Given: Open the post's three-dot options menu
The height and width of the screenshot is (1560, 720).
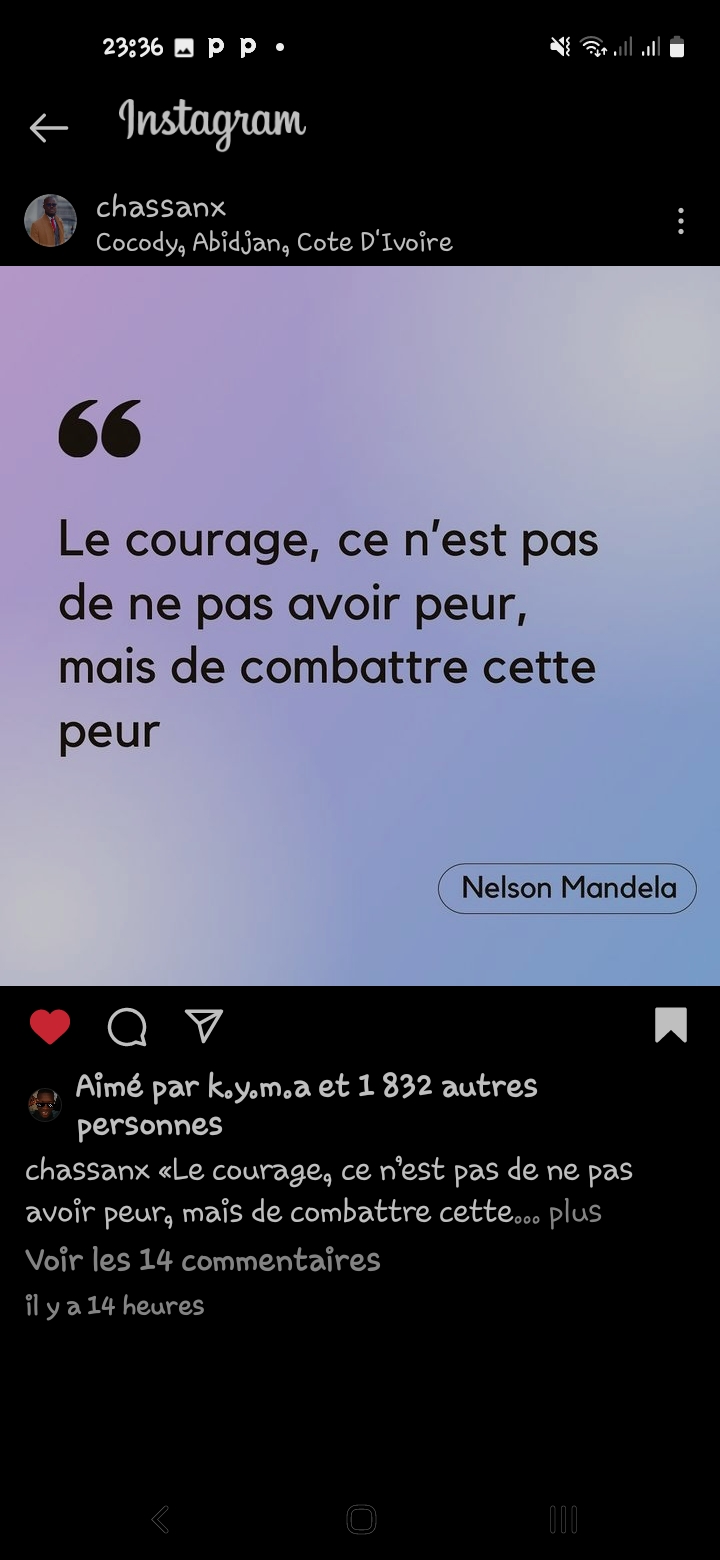Looking at the screenshot, I should (x=681, y=221).
